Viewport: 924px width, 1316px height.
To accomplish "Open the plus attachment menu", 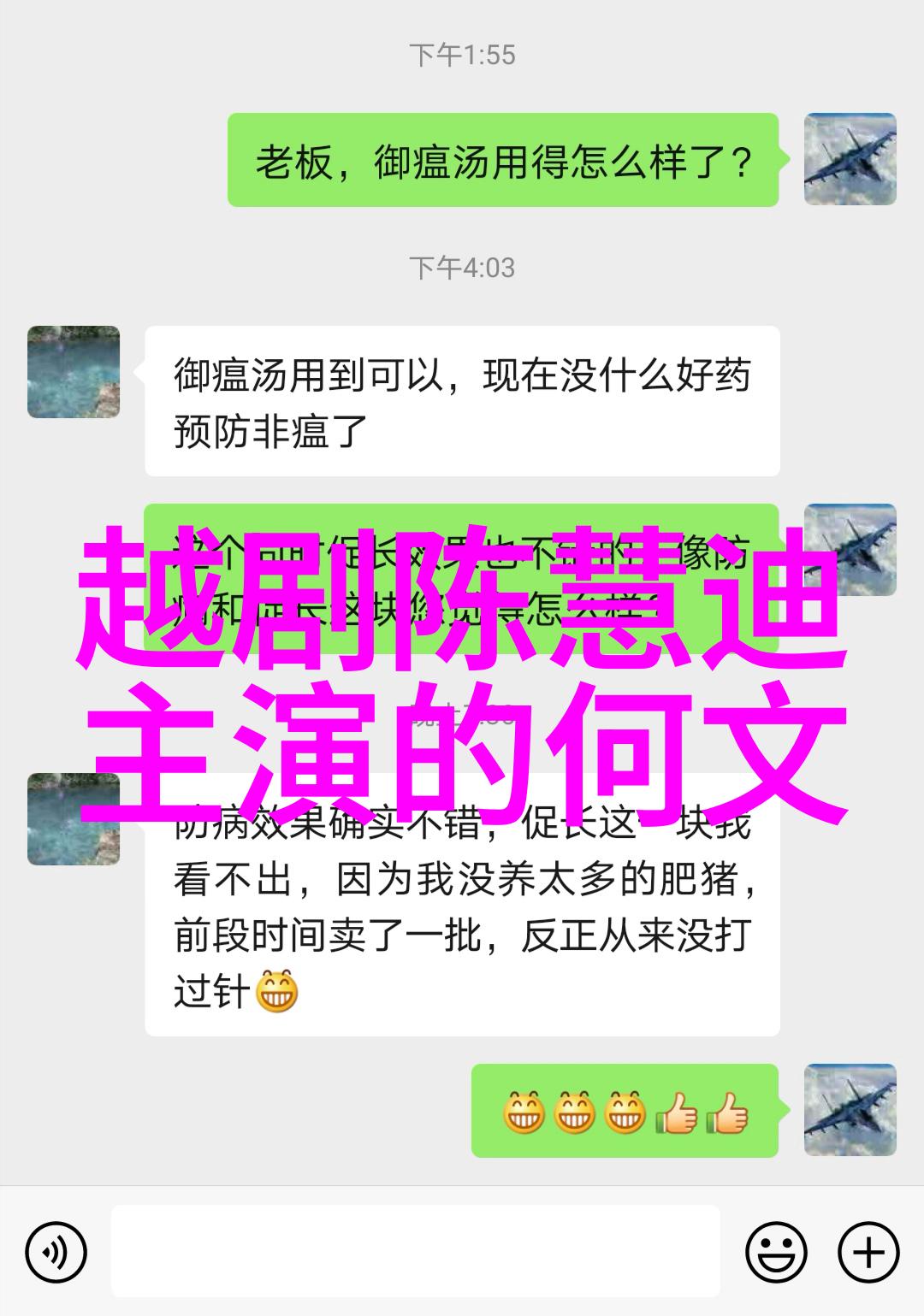I will click(868, 1253).
